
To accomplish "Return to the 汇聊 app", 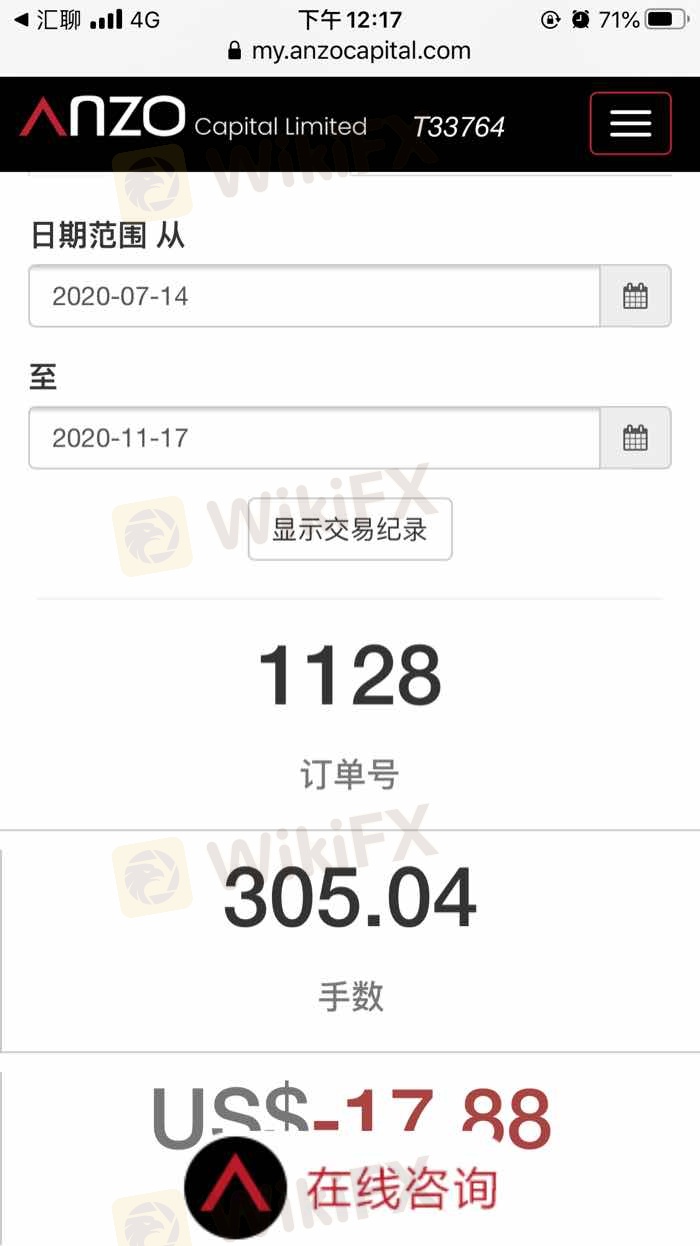I will (x=47, y=19).
